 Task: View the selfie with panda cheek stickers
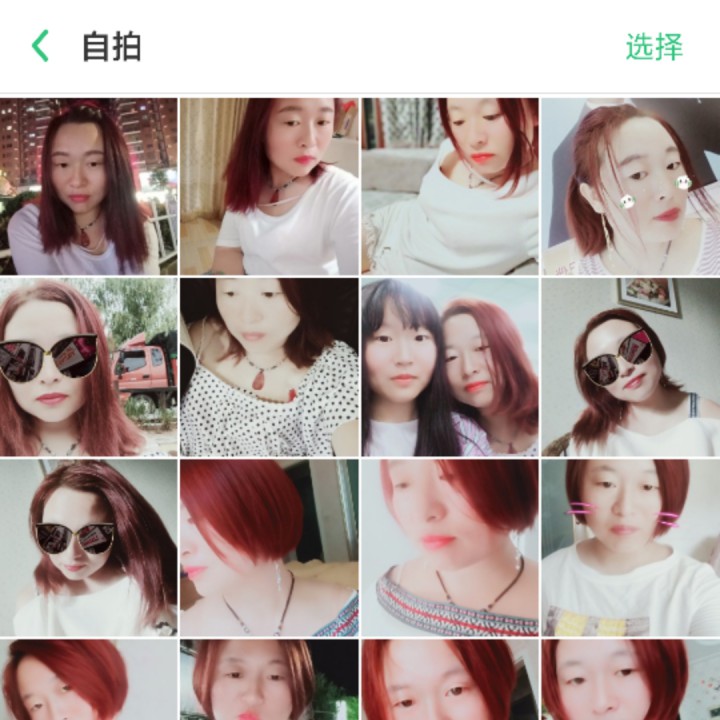click(x=630, y=186)
